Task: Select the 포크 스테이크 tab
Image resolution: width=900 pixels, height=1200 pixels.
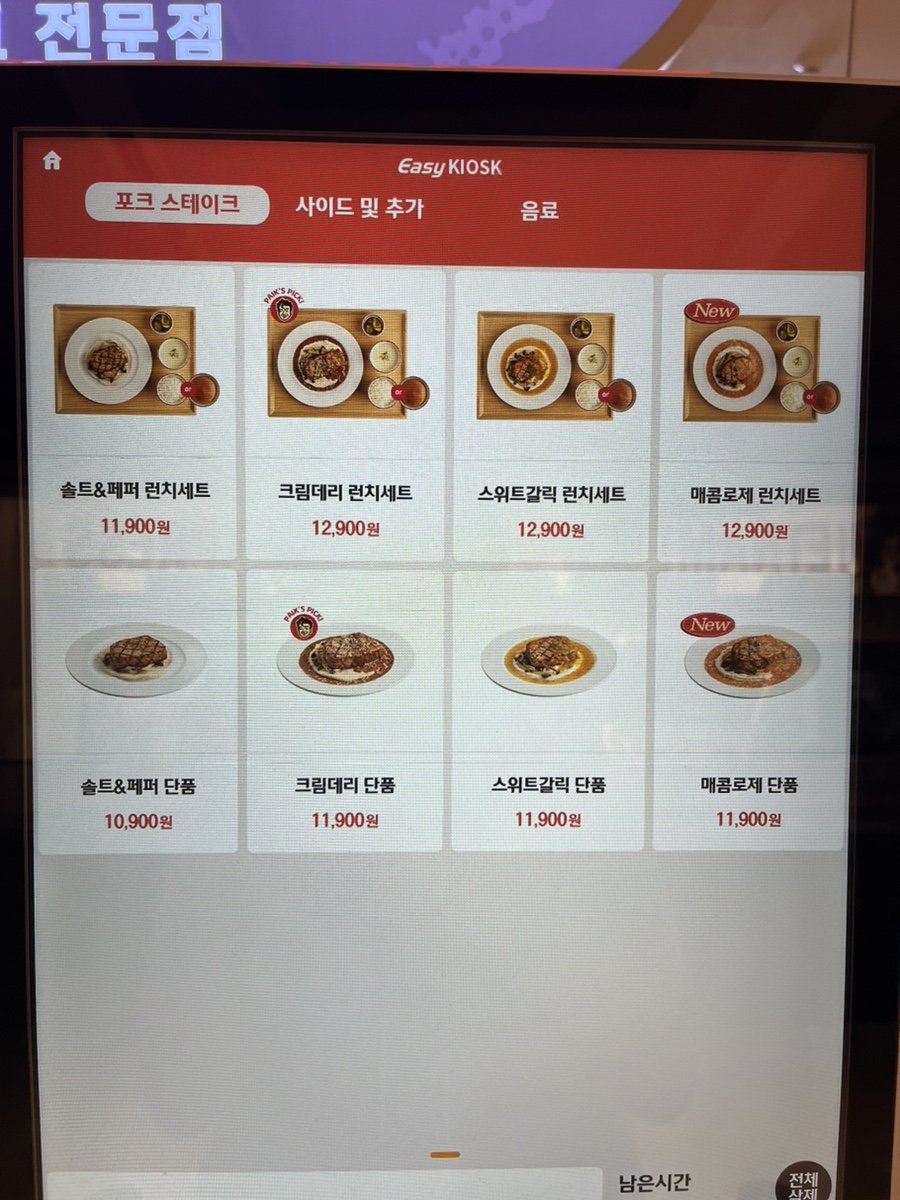Action: (177, 204)
